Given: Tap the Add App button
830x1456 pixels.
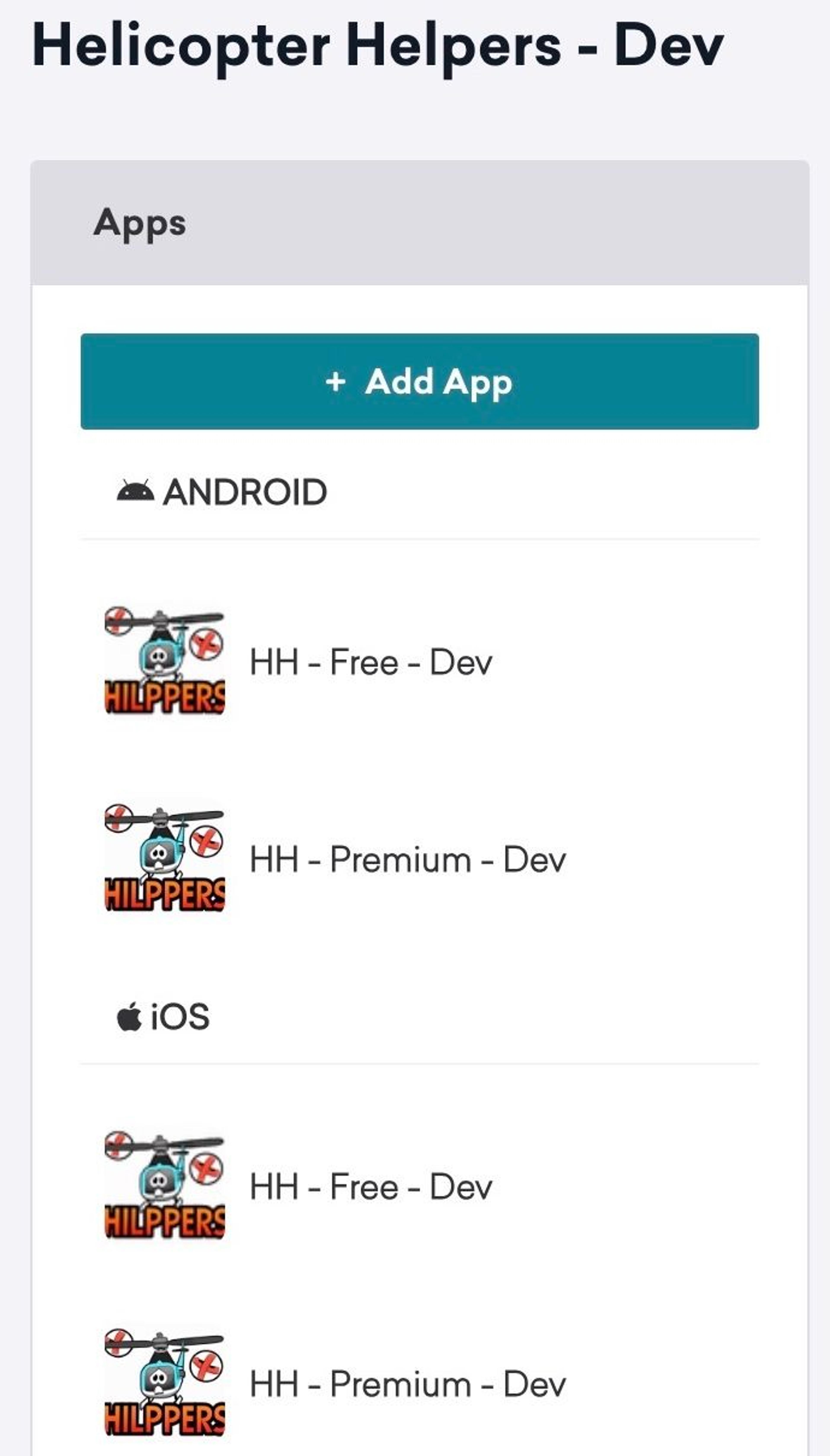Looking at the screenshot, I should (420, 381).
